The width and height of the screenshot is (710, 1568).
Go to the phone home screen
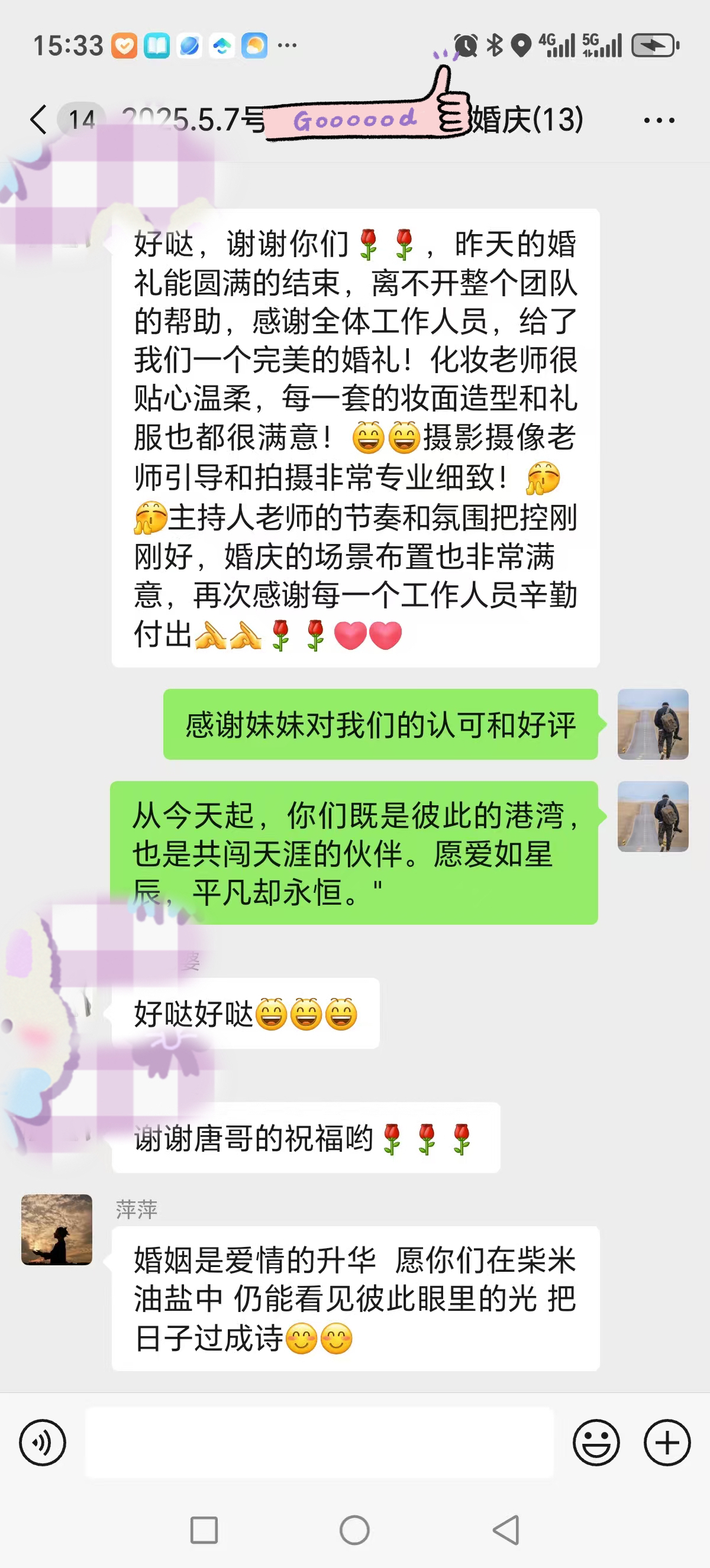pos(354,1530)
